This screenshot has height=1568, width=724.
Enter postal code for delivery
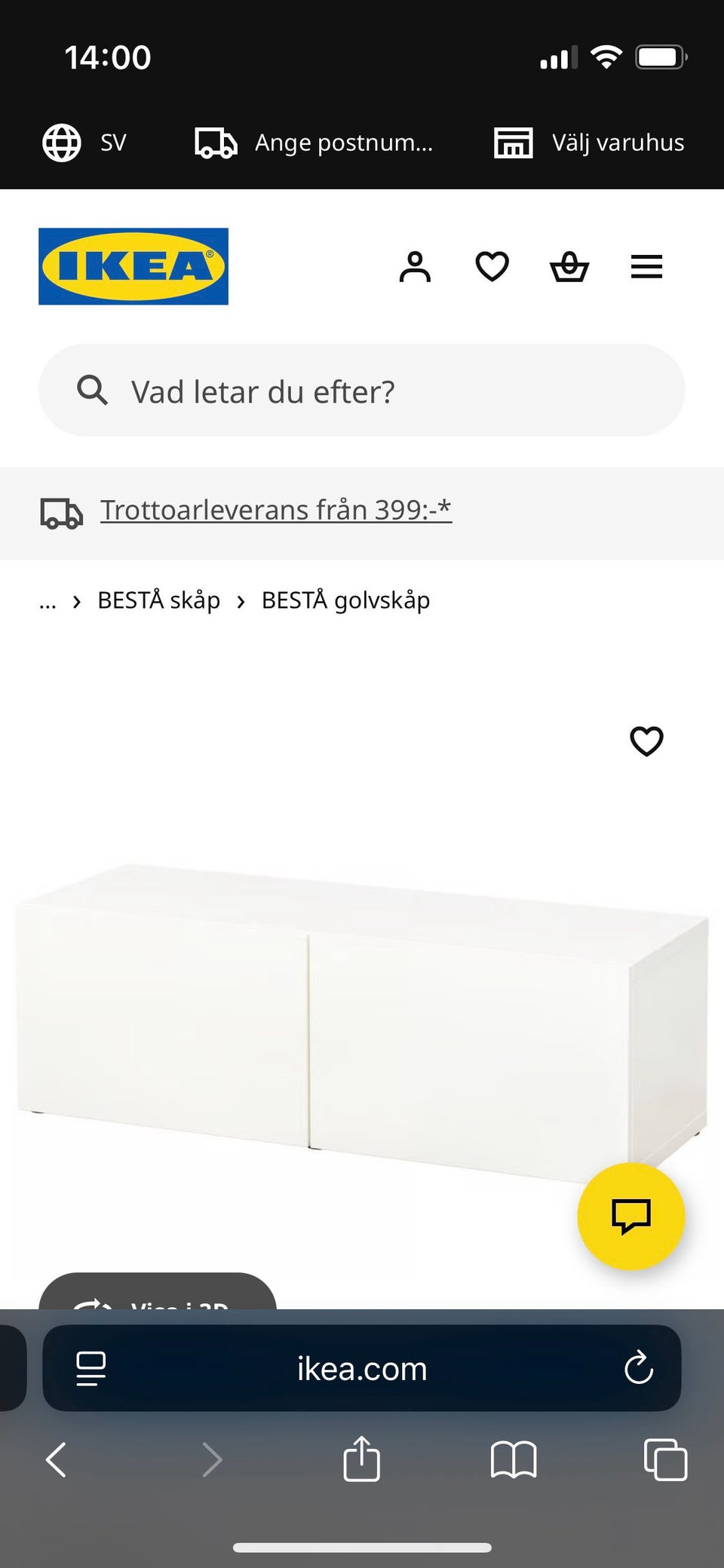(314, 143)
